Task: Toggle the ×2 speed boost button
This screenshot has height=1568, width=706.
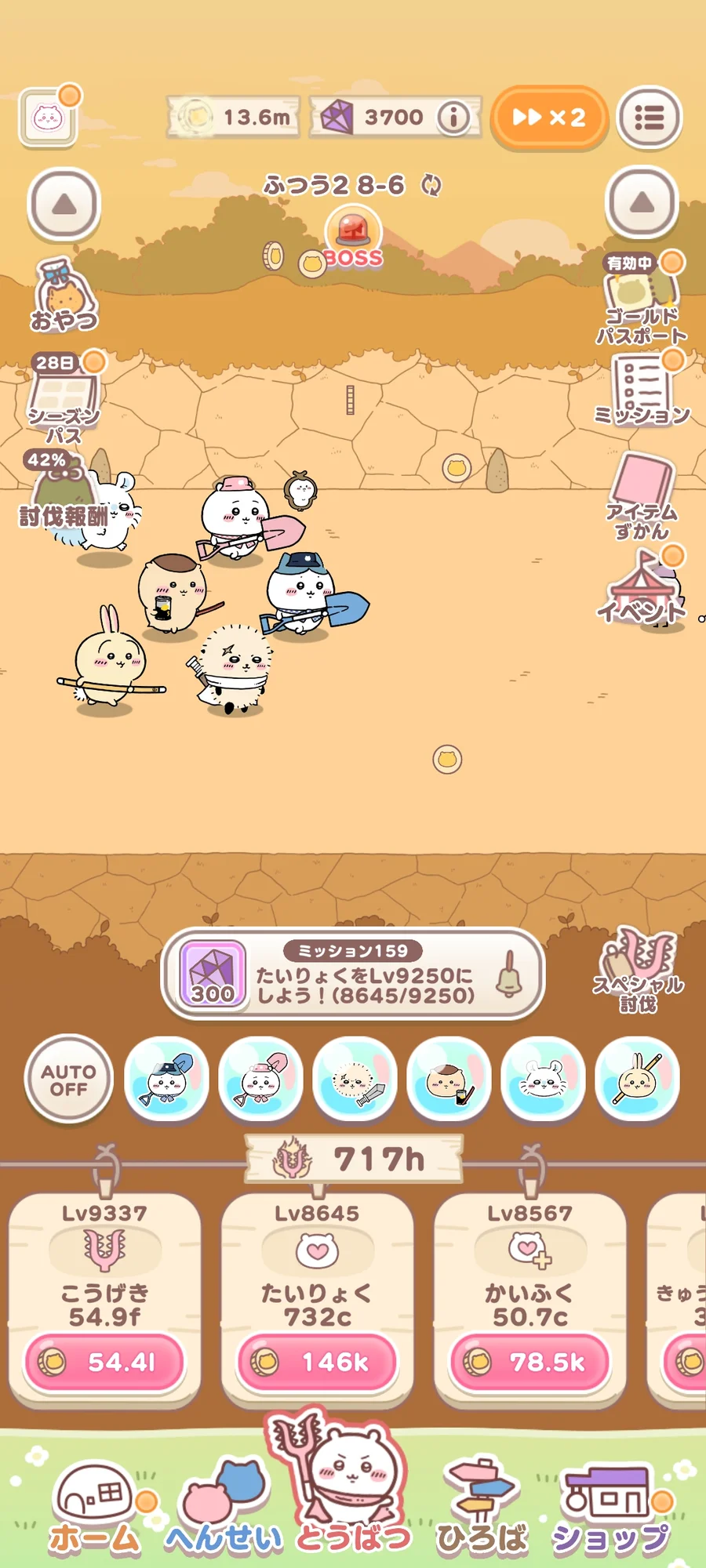Action: click(x=549, y=118)
